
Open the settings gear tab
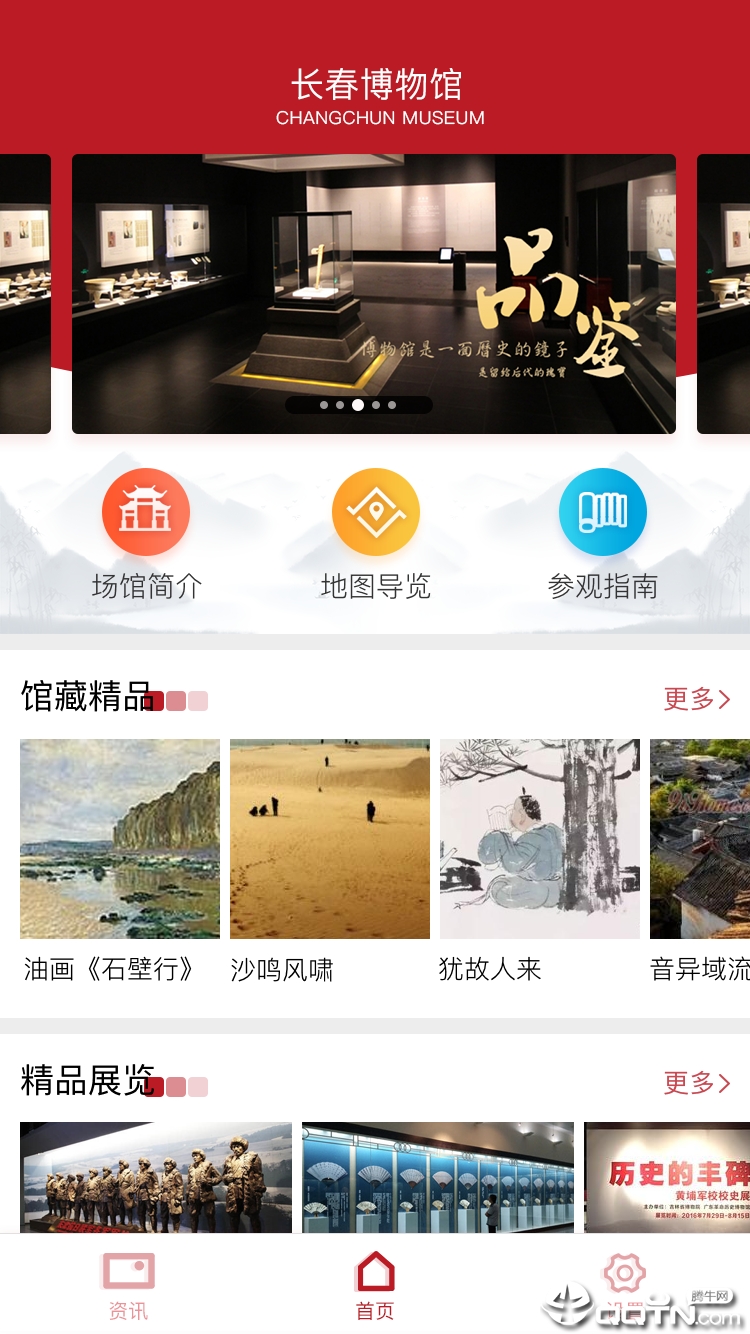pyautogui.click(x=624, y=1284)
